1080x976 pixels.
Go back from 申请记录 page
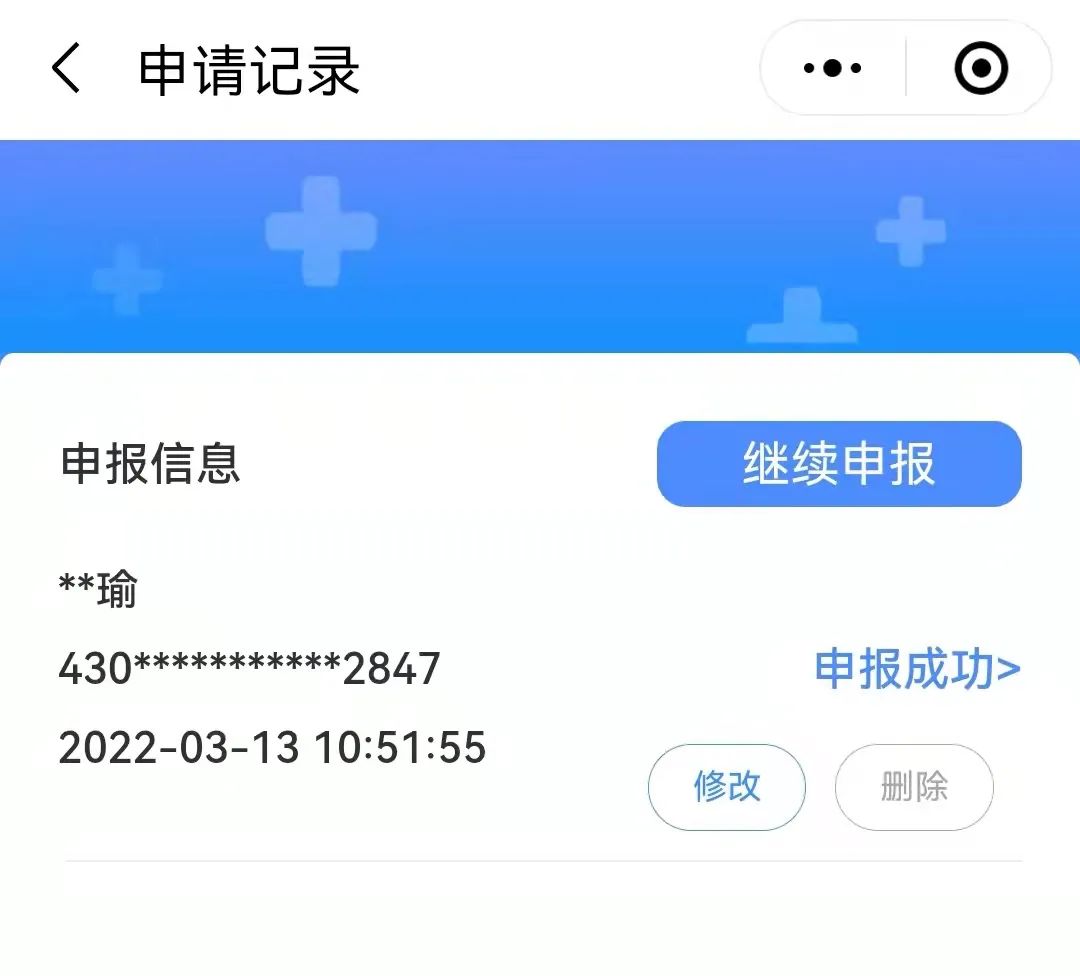pyautogui.click(x=66, y=70)
